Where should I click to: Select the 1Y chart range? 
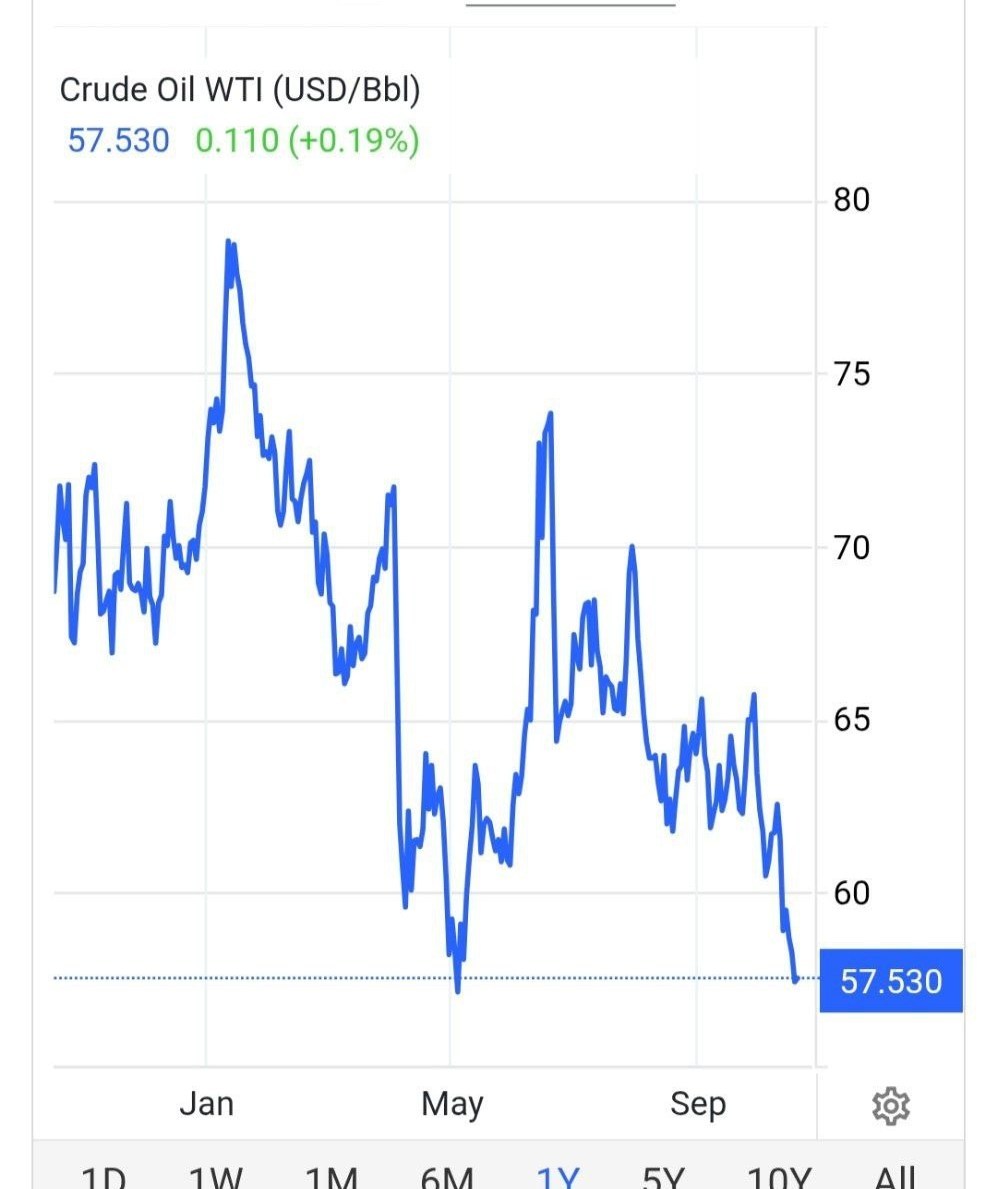pyautogui.click(x=558, y=1178)
